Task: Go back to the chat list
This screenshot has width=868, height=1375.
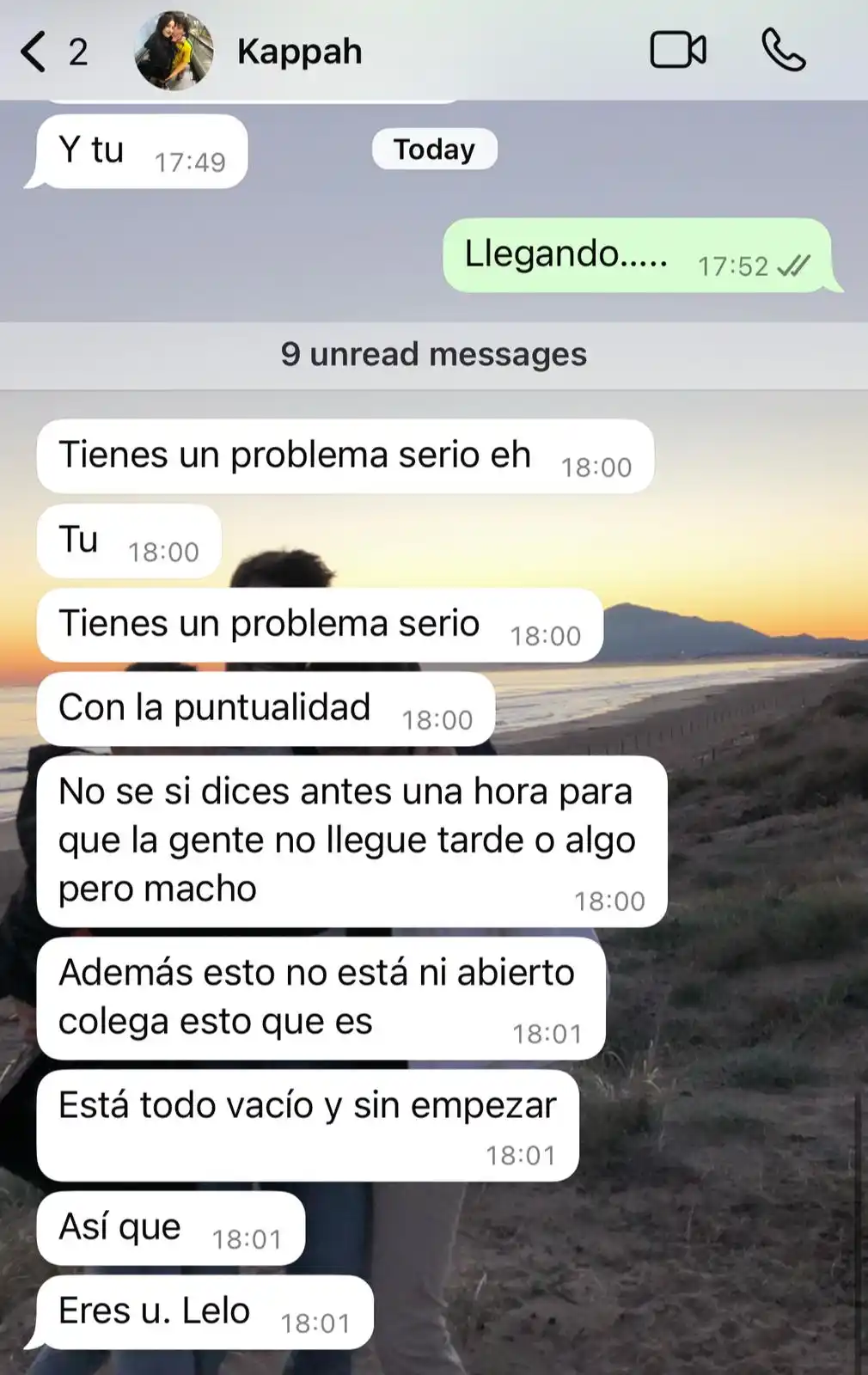Action: 34,52
